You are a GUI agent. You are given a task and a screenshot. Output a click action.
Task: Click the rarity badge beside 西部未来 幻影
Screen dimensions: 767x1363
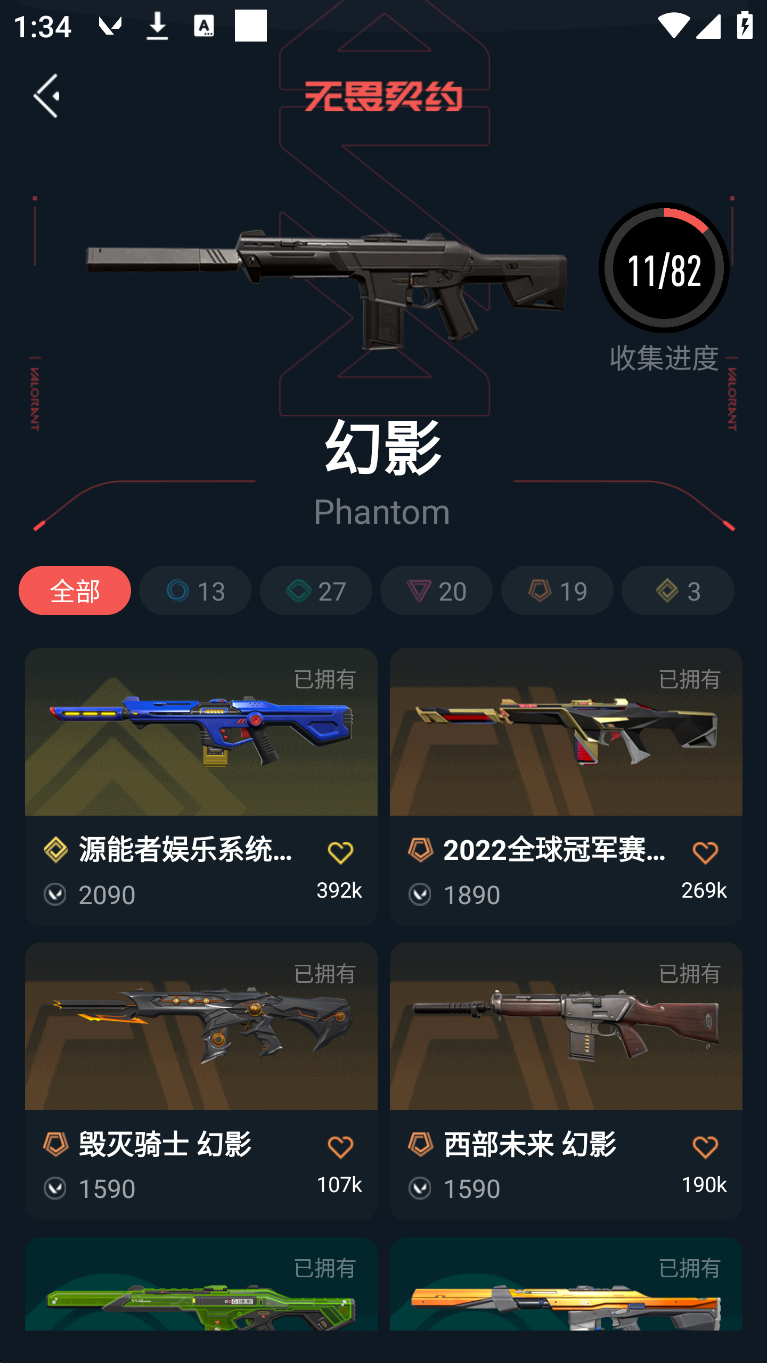[x=420, y=1145]
